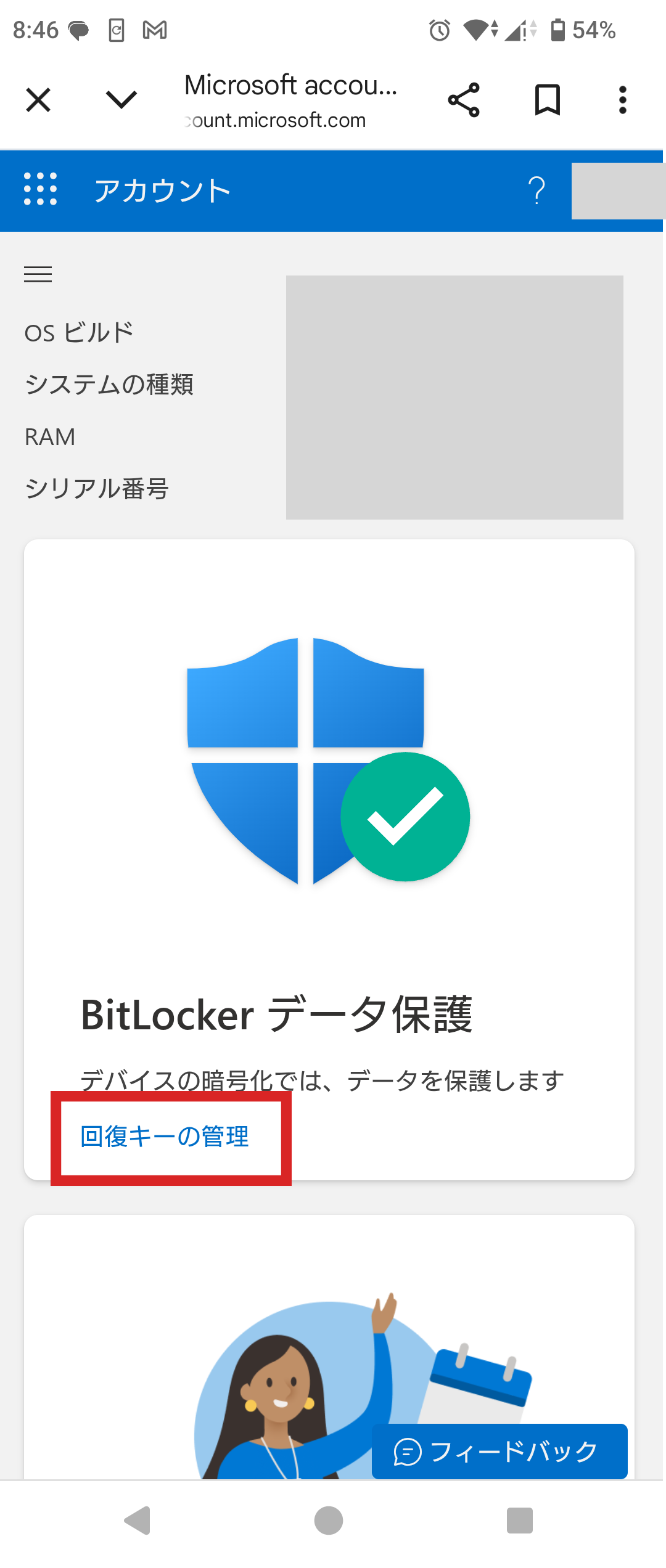Open the Microsoft apps grid launcher

40,189
